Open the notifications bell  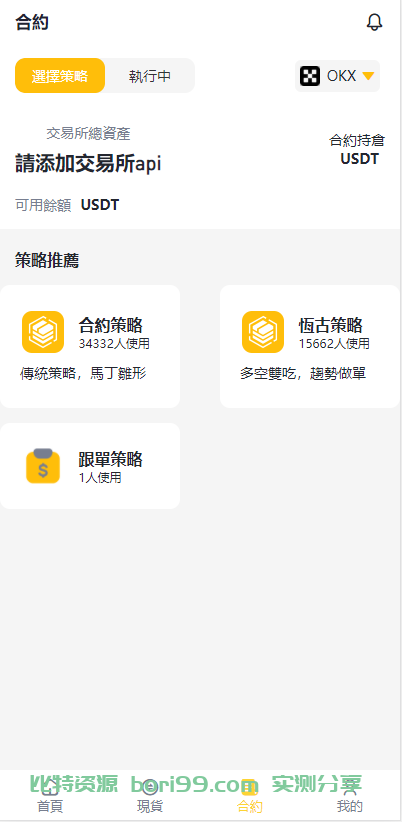click(374, 23)
